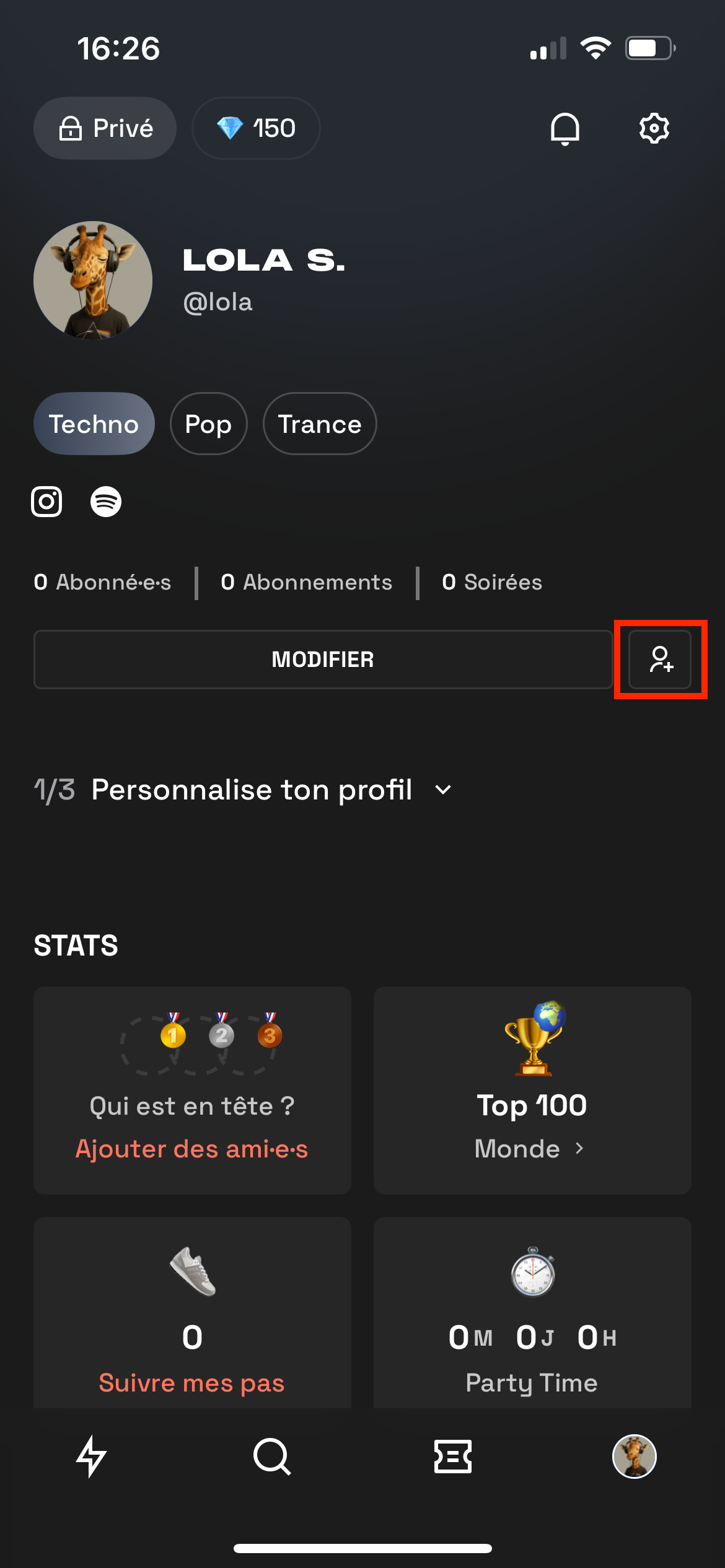Screen dimensions: 725x1568
Task: Open the notifications bell
Action: [565, 129]
